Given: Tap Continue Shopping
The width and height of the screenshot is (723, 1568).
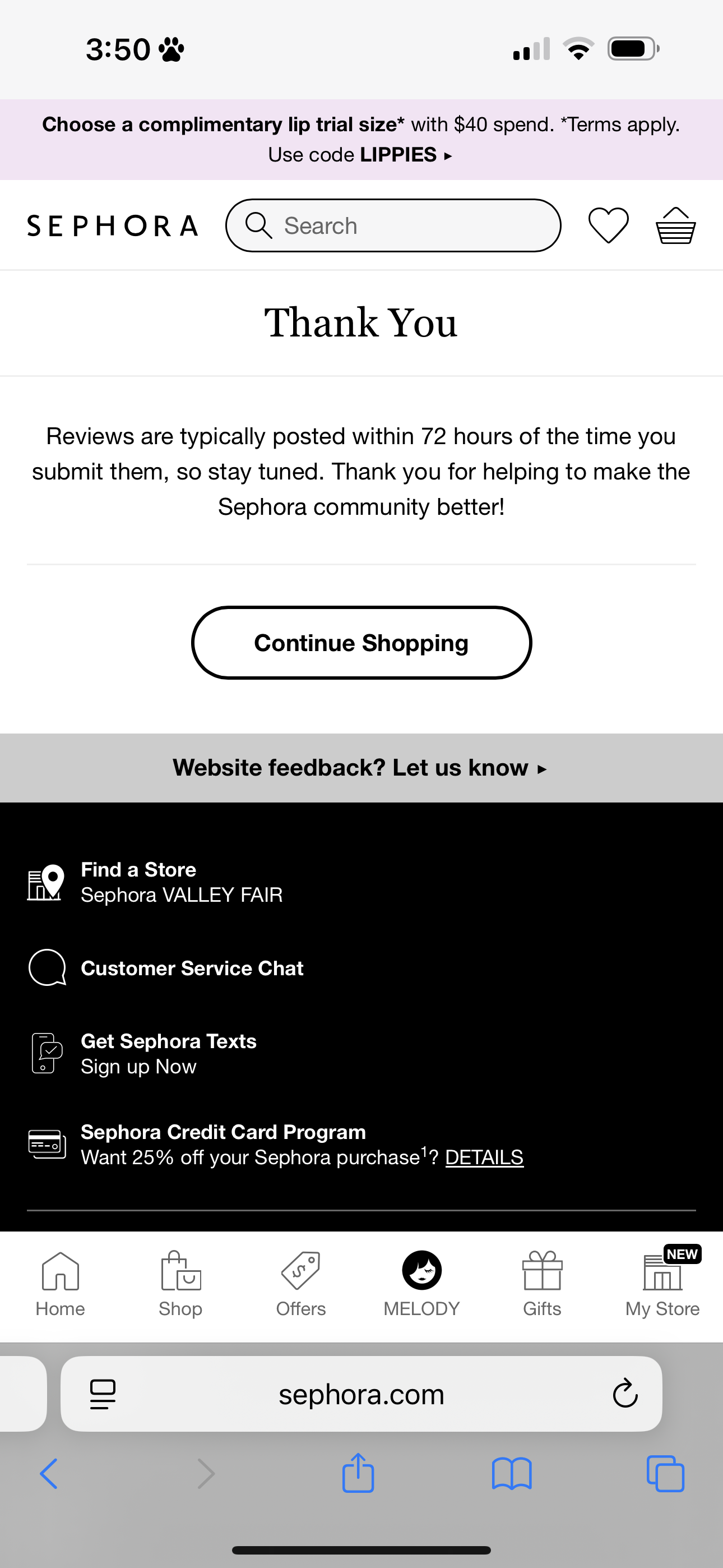Looking at the screenshot, I should click(361, 643).
